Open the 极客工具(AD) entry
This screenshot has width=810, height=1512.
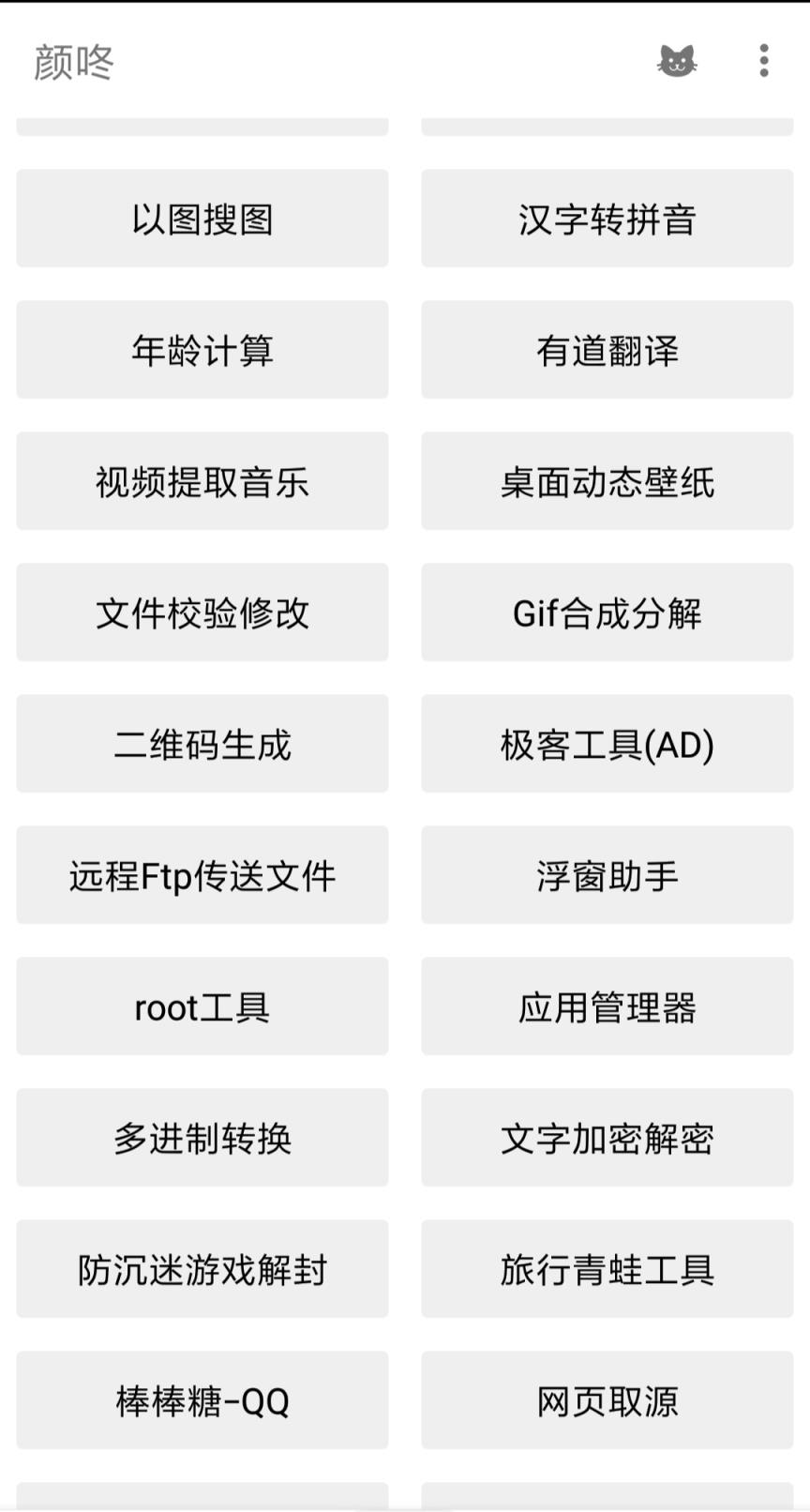607,744
